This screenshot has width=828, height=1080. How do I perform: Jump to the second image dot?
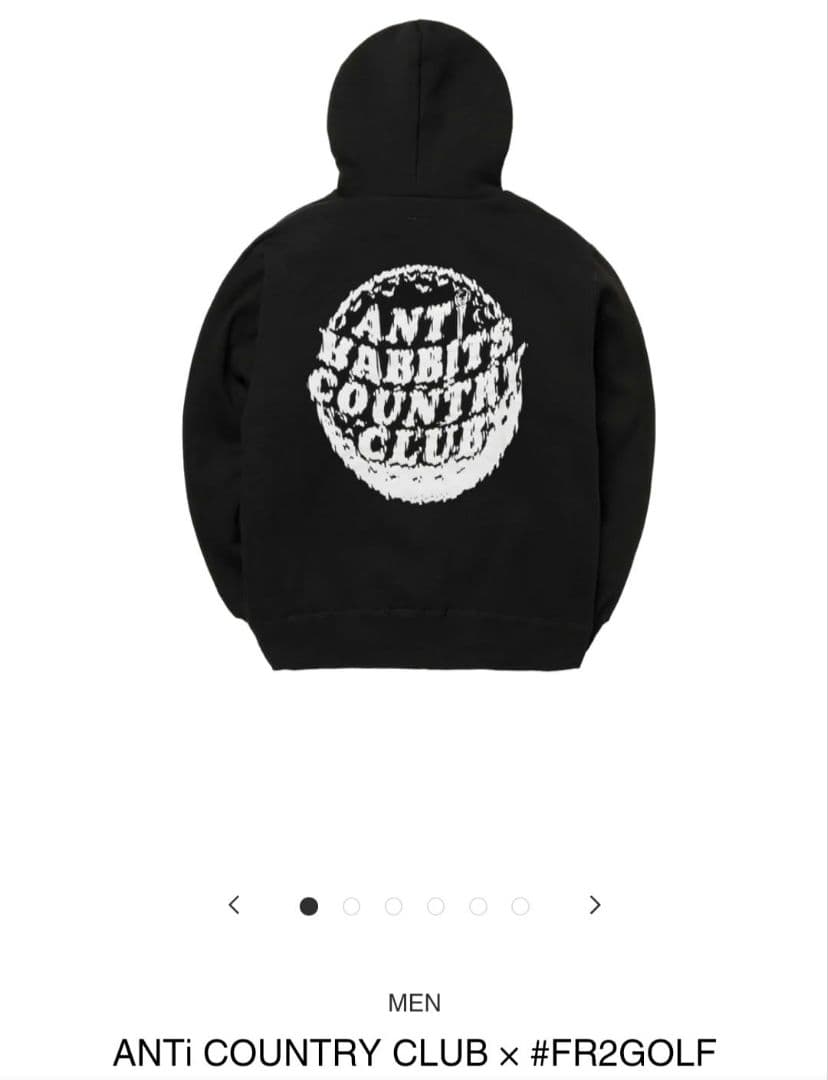point(351,906)
